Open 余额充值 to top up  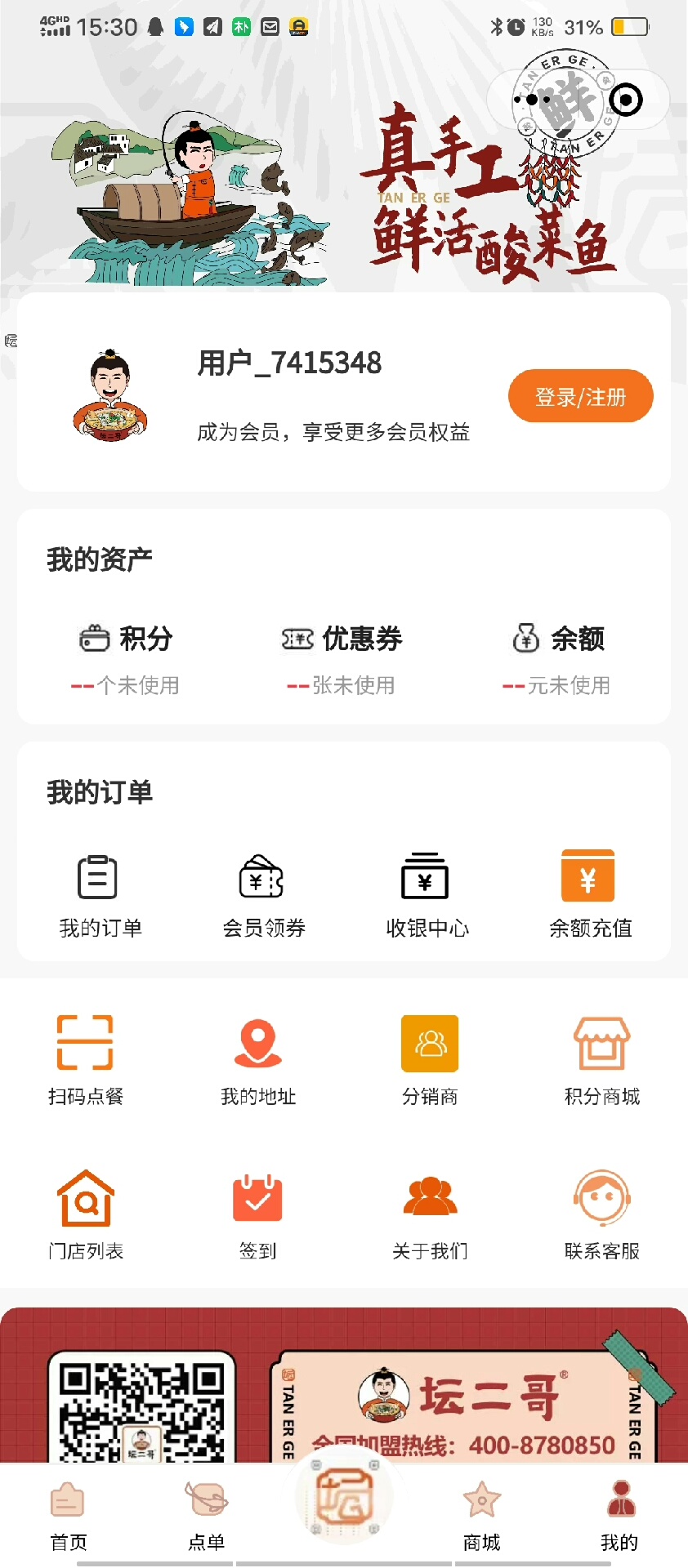(589, 894)
